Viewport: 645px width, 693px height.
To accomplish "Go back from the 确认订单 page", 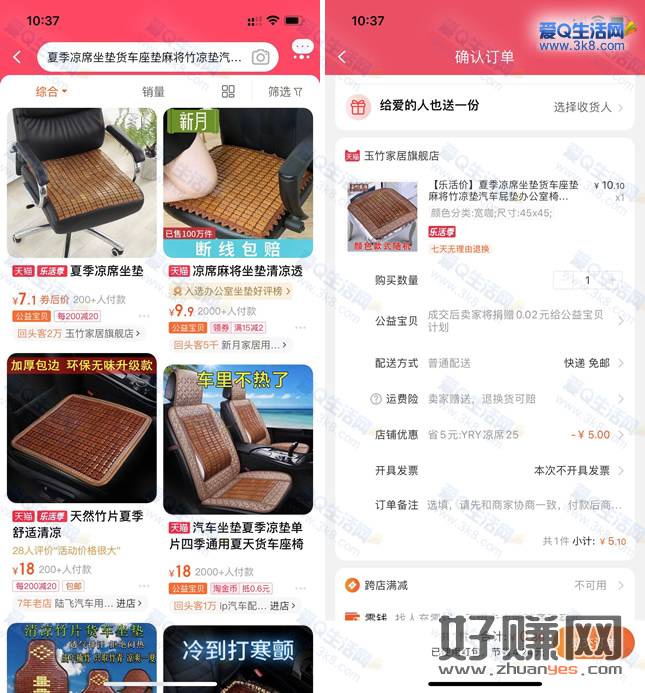I will click(x=342, y=57).
